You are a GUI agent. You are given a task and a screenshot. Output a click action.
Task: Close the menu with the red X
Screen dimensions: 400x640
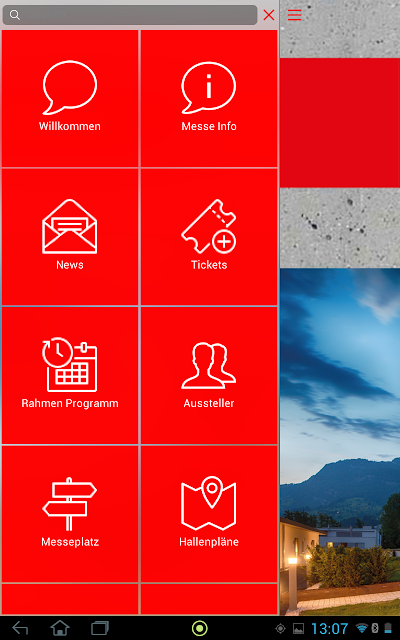click(269, 15)
